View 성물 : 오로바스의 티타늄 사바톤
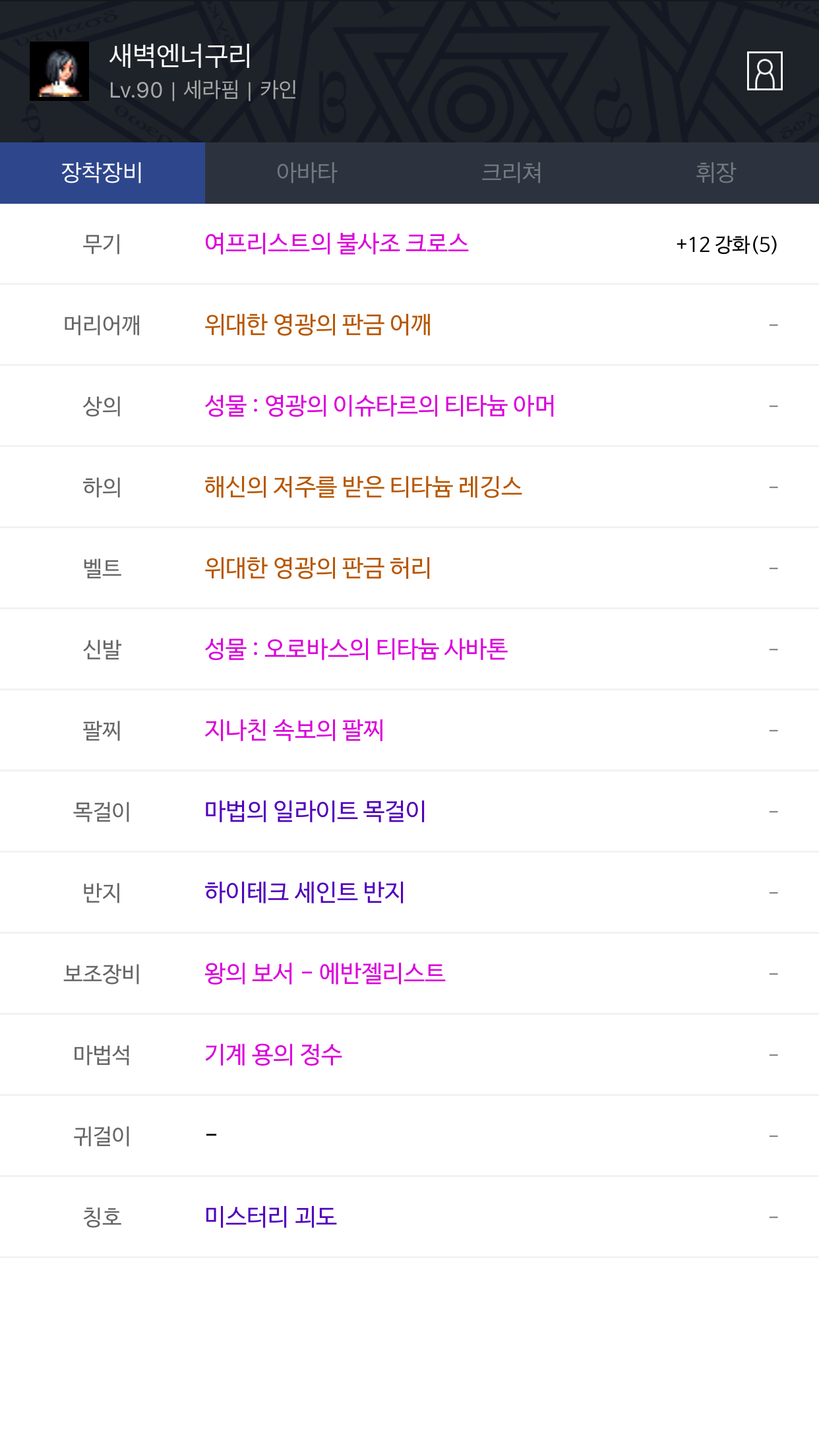 (x=356, y=650)
